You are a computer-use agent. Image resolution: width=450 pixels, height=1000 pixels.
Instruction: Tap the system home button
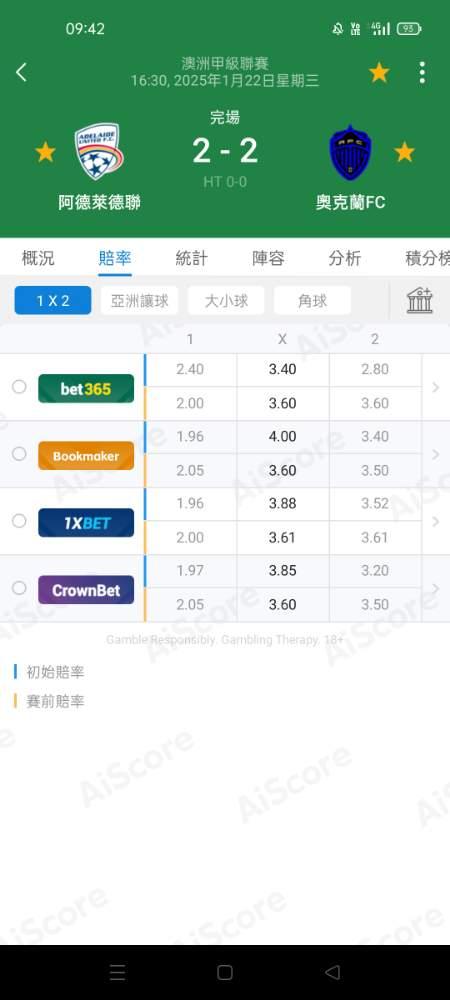point(224,972)
